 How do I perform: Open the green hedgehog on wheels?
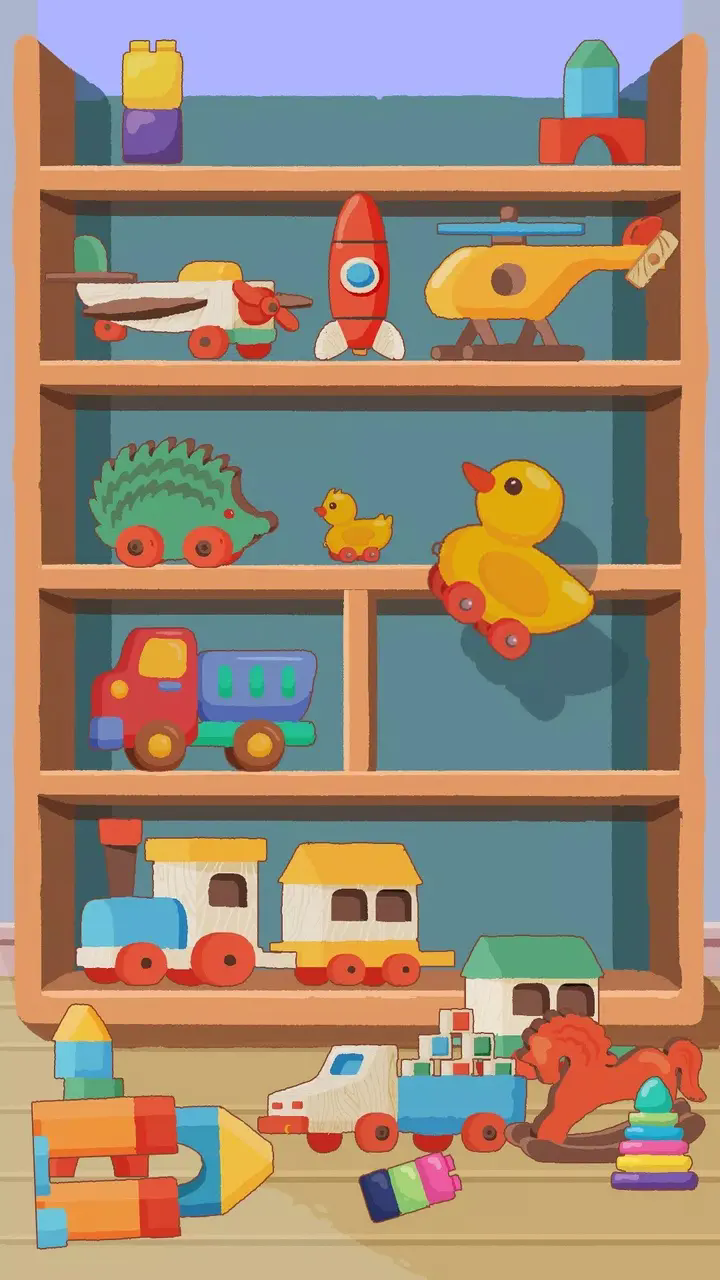[178, 500]
